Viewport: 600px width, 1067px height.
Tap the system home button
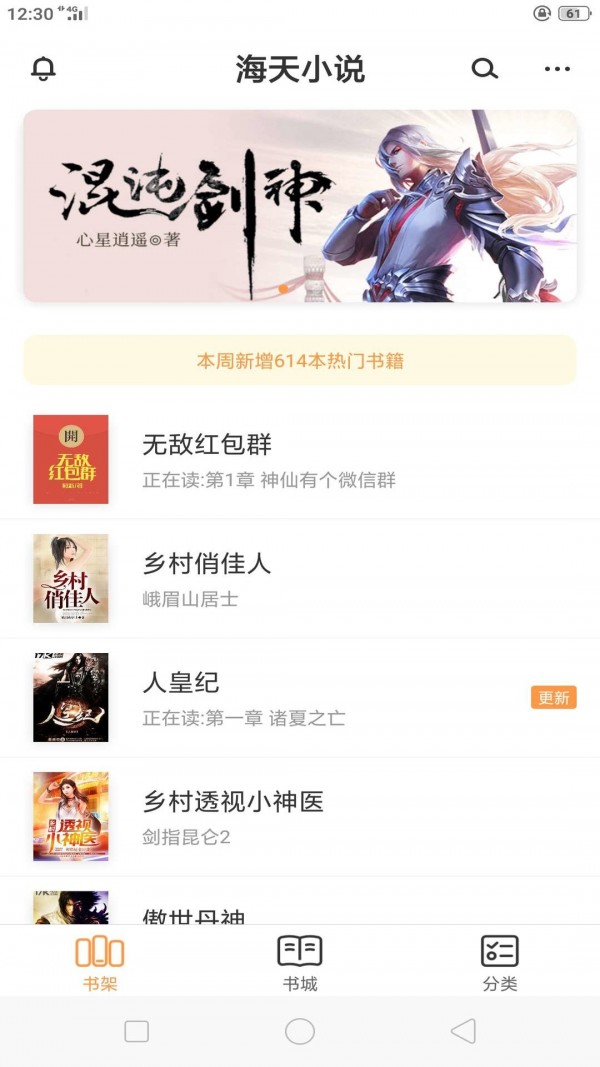[x=300, y=1031]
